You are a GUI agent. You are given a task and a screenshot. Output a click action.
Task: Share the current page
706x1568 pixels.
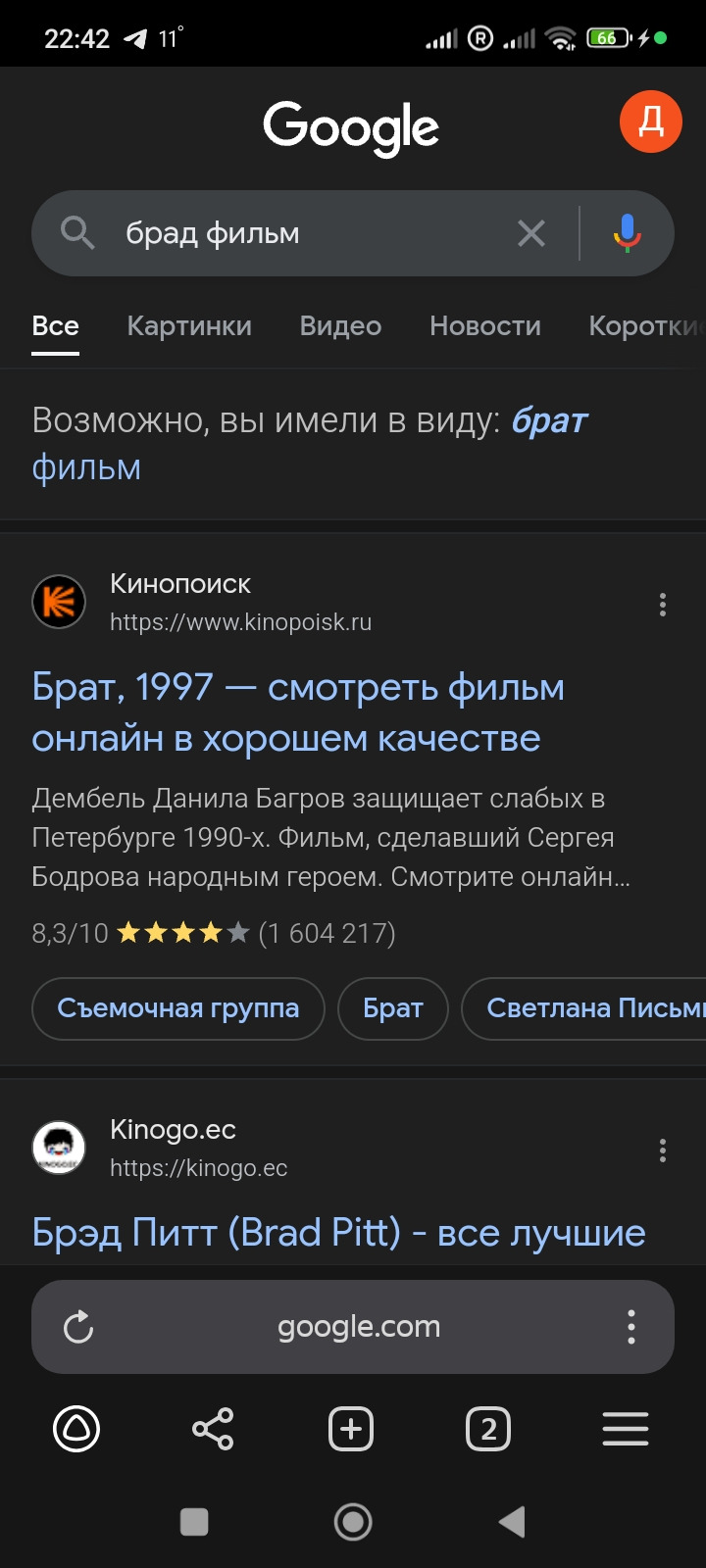pyautogui.click(x=213, y=1429)
